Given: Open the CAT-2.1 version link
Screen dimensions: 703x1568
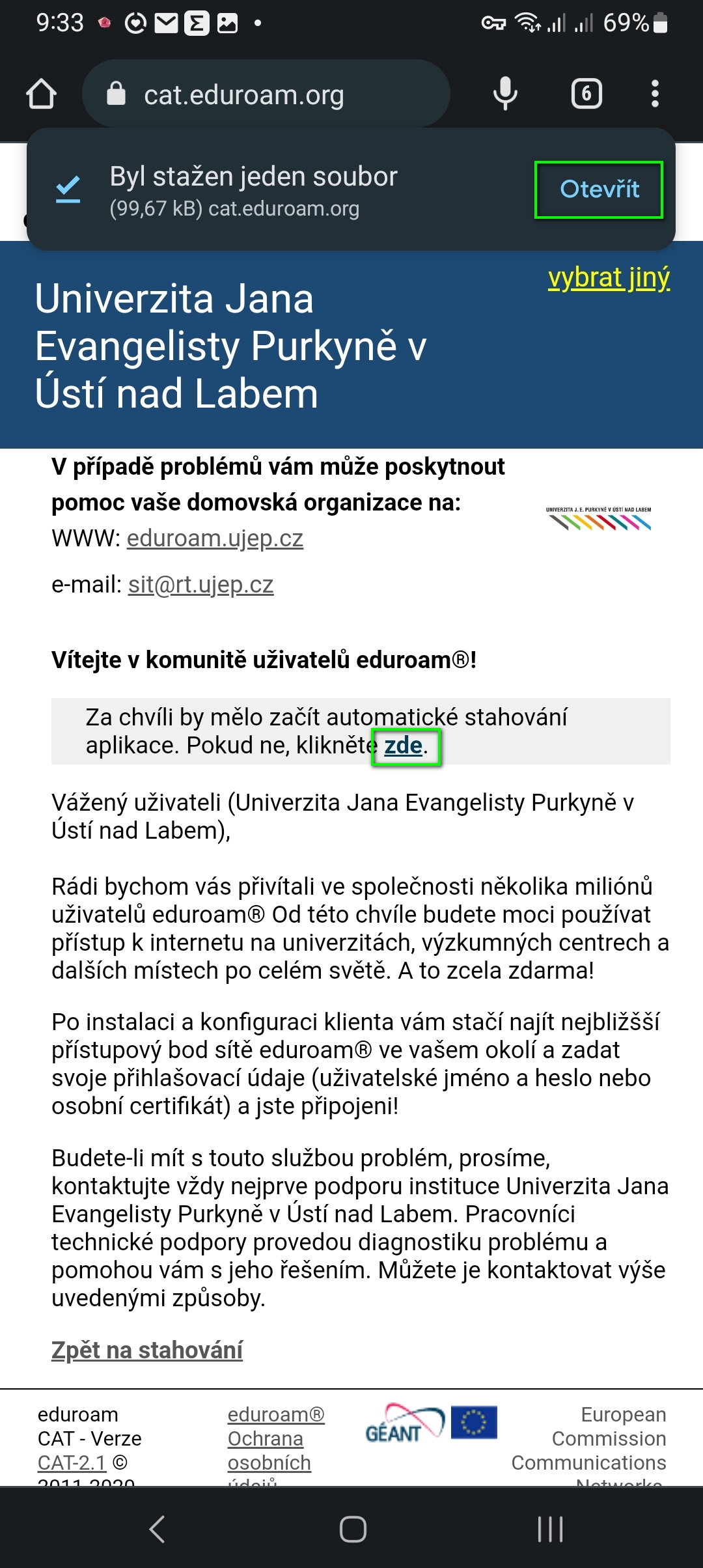Looking at the screenshot, I should (x=72, y=1463).
